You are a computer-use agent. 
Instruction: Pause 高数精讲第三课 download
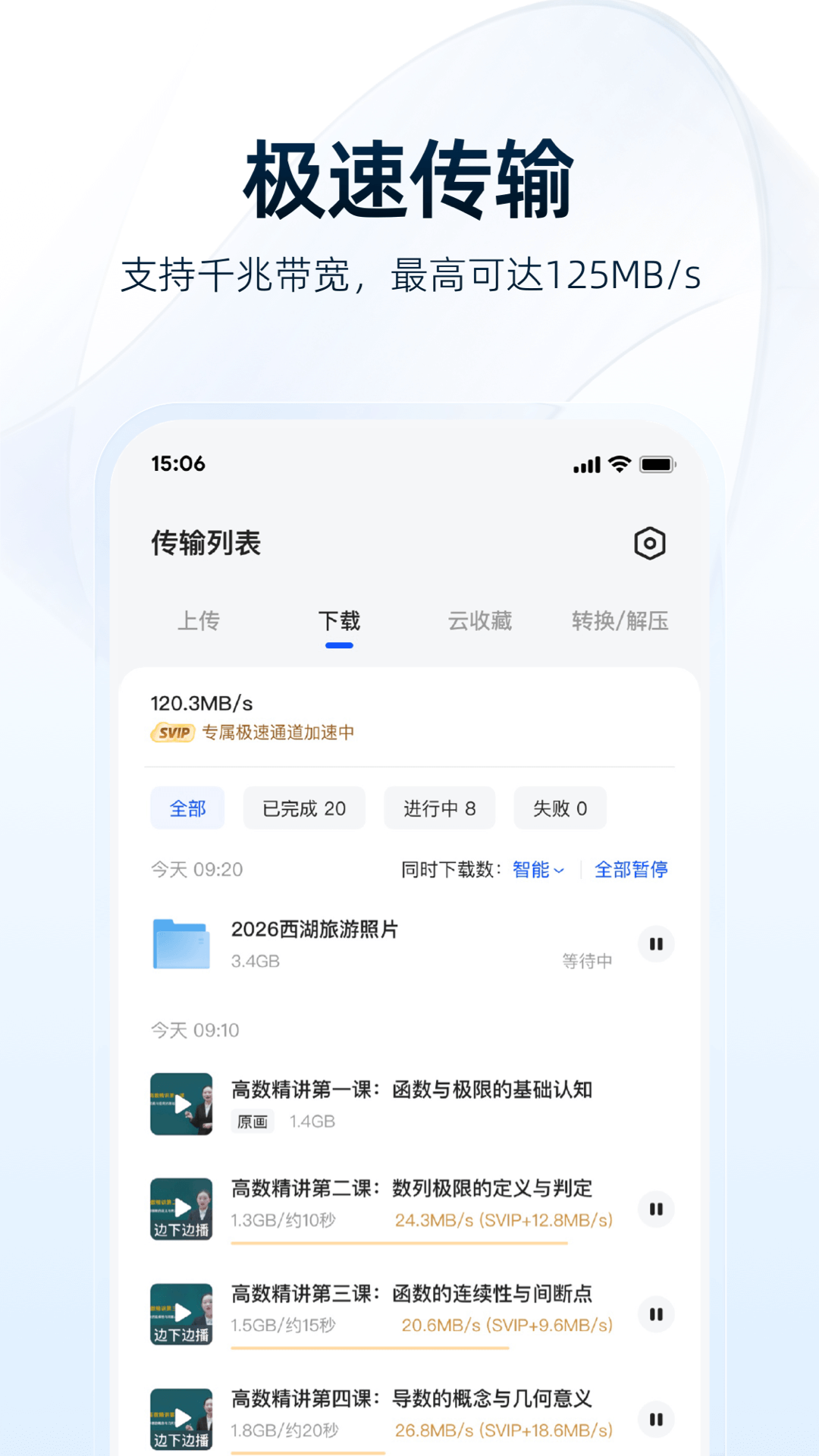point(655,1315)
